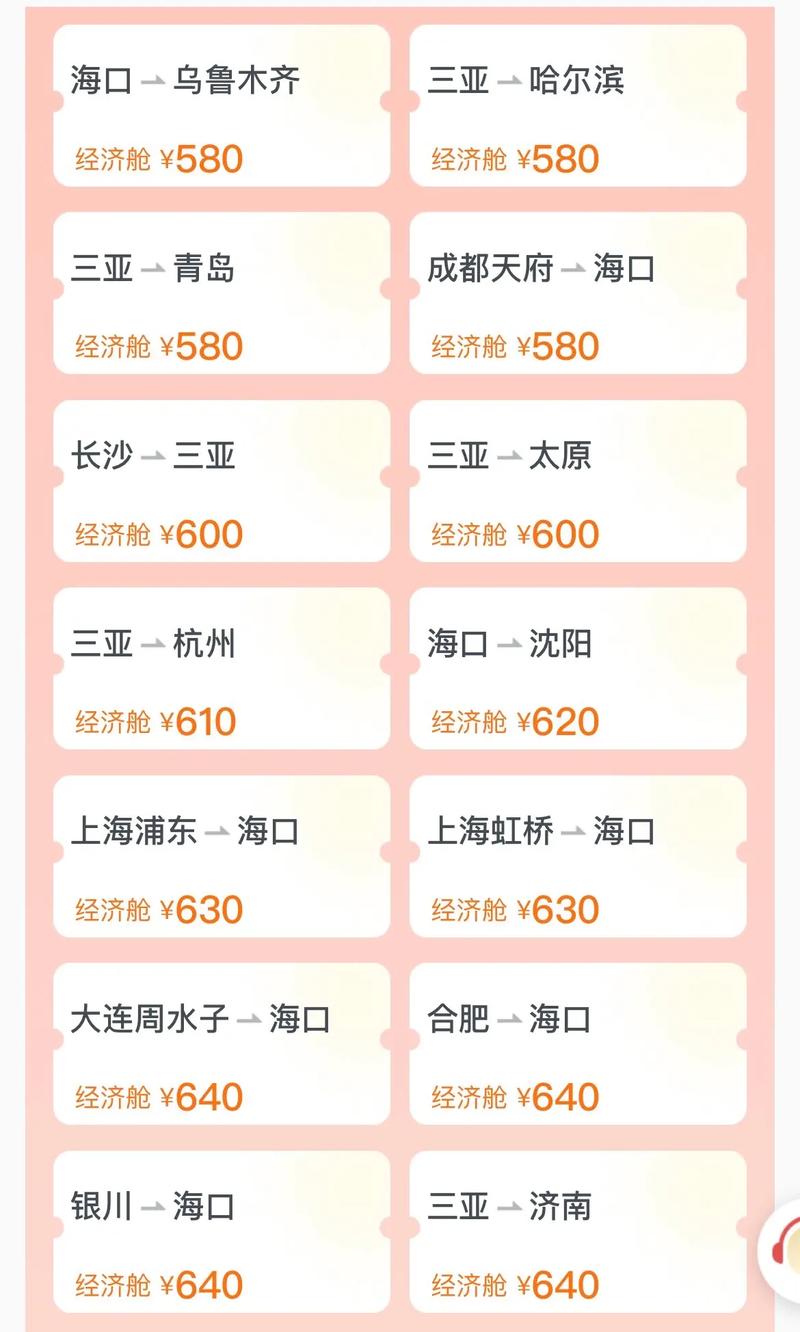The height and width of the screenshot is (1332, 800).
Task: Tap the 三亚 to 太原 flight card
Action: pos(578,481)
